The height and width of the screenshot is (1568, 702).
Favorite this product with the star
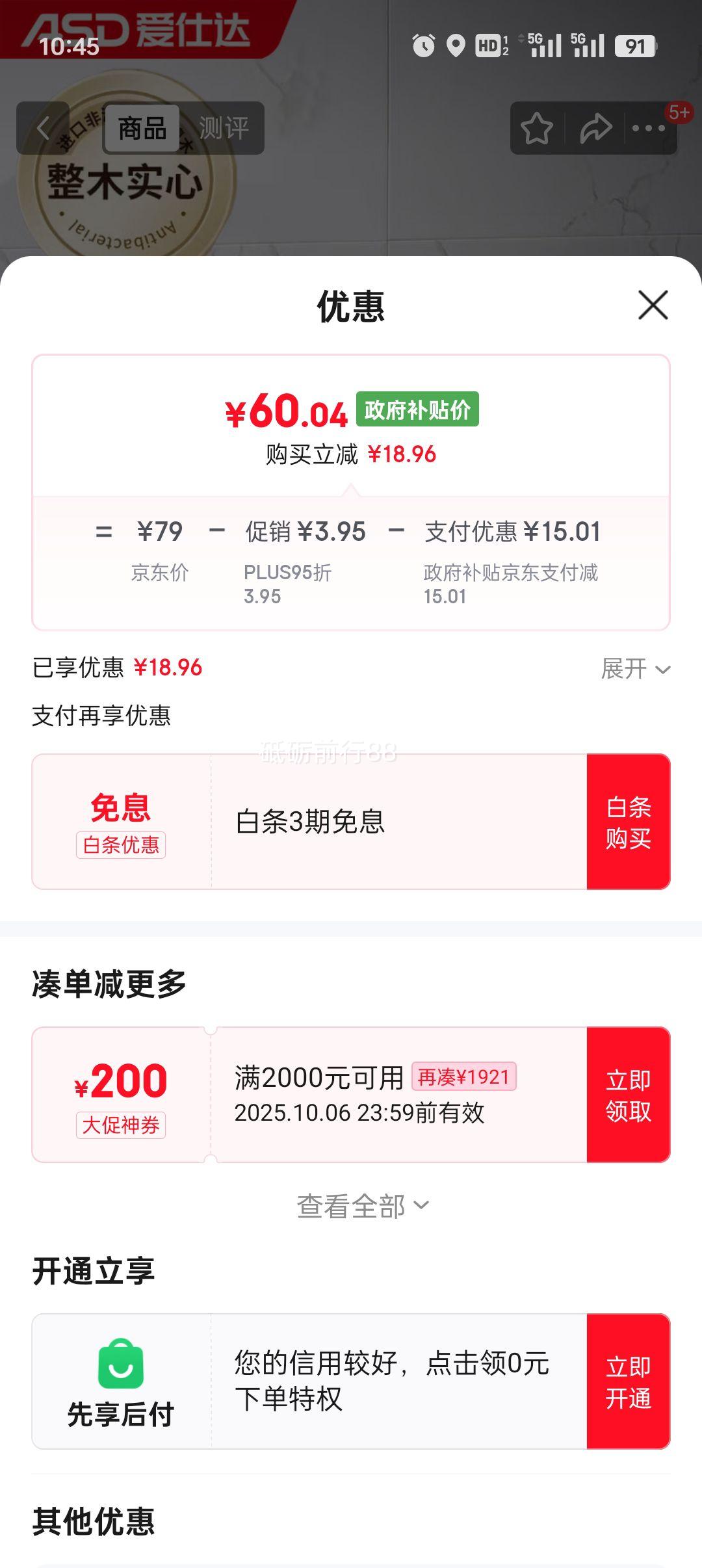point(537,128)
